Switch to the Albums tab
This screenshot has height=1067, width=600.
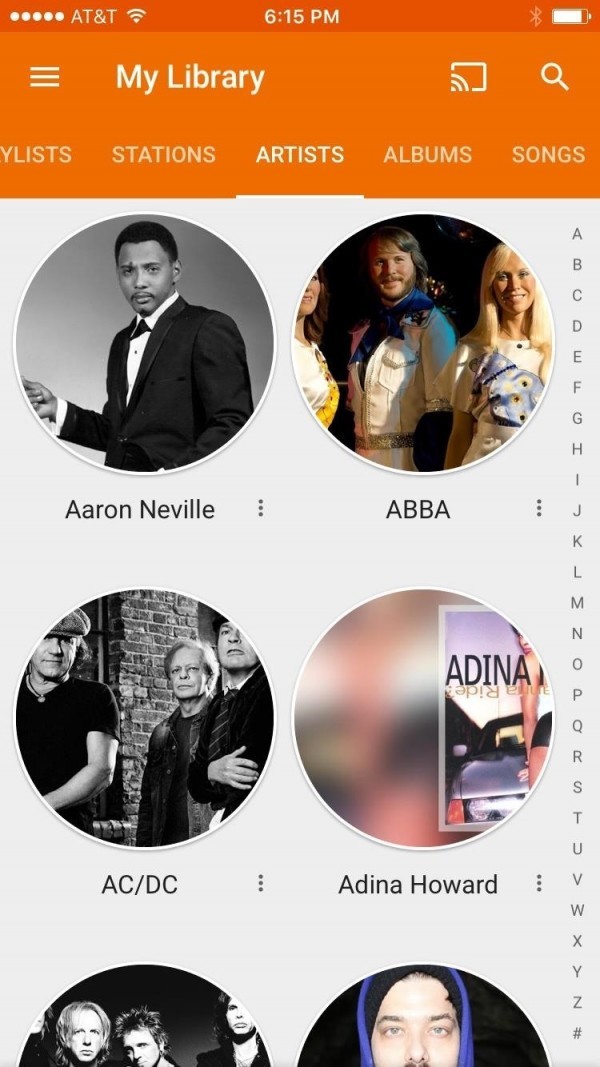tap(427, 155)
